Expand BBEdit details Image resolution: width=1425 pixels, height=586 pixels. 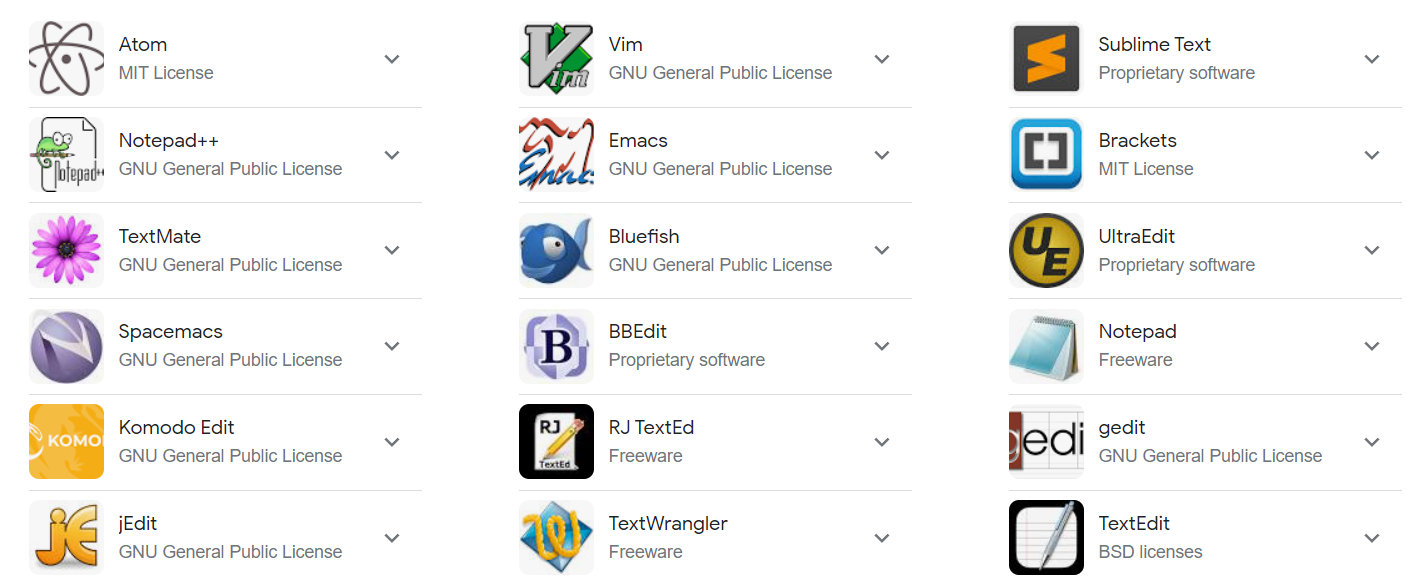(882, 346)
